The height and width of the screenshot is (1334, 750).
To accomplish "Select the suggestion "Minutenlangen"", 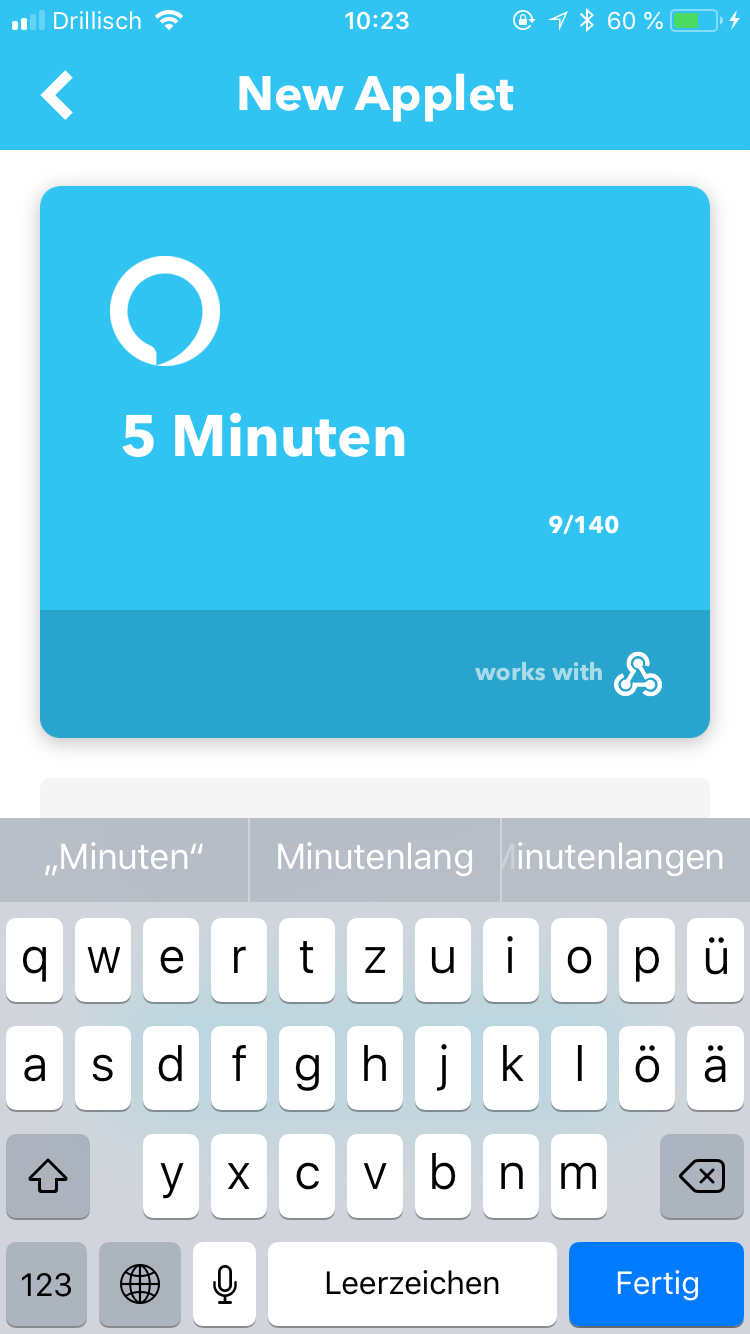I will click(x=625, y=857).
